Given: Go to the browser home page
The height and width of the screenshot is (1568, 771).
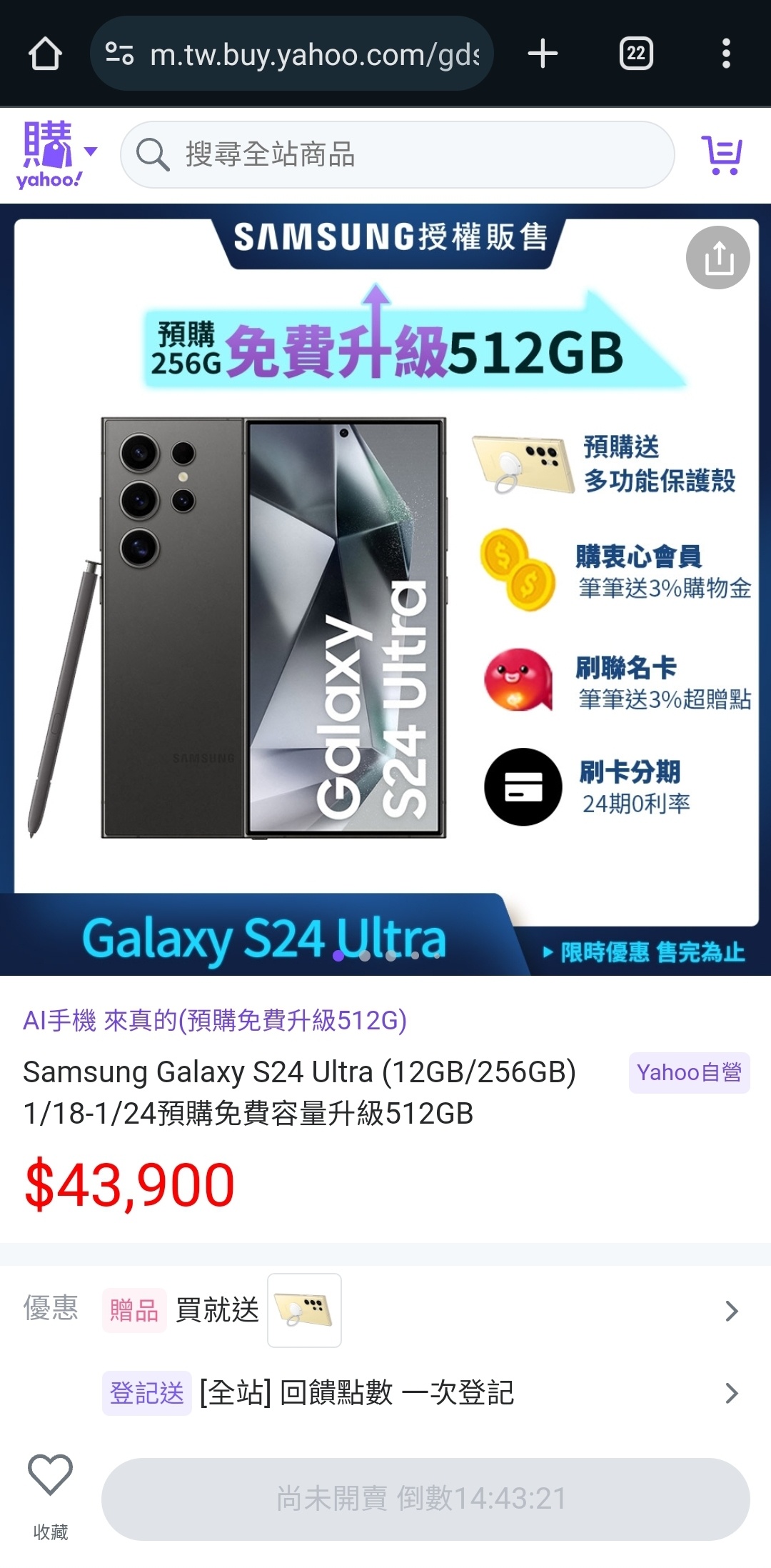Looking at the screenshot, I should [x=45, y=54].
